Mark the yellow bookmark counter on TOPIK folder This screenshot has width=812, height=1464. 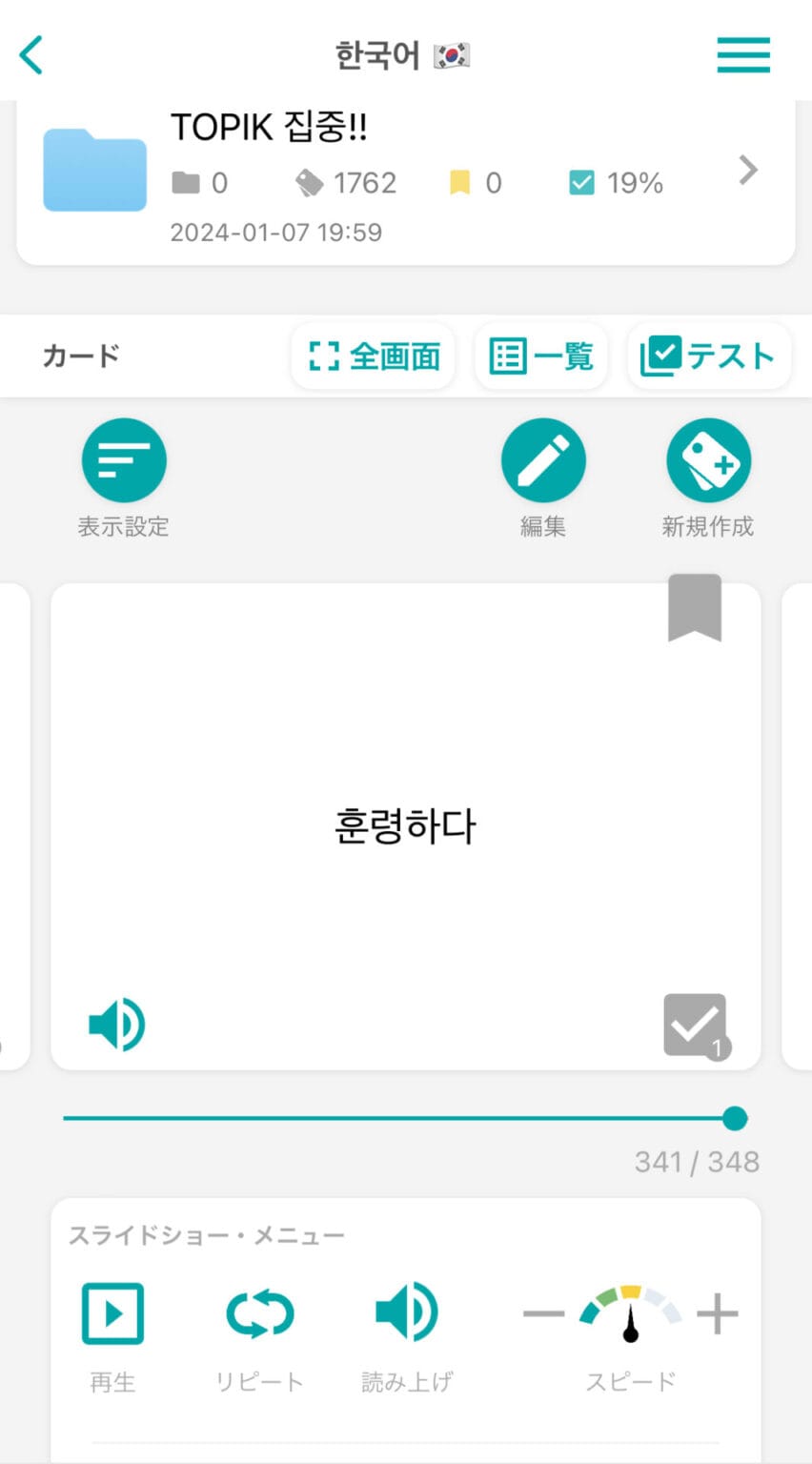(x=462, y=182)
